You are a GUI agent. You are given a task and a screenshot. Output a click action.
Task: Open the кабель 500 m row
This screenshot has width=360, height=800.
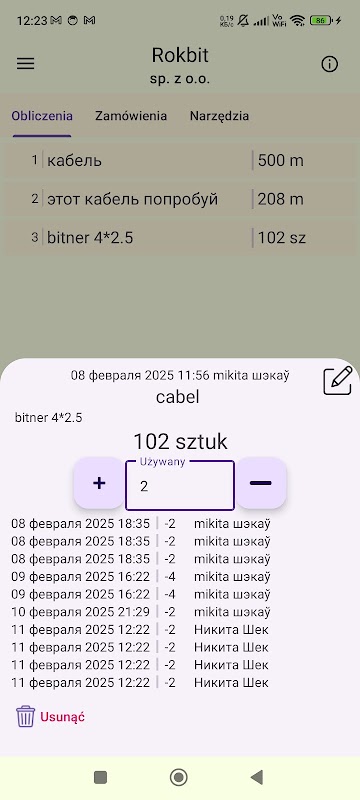pos(180,161)
